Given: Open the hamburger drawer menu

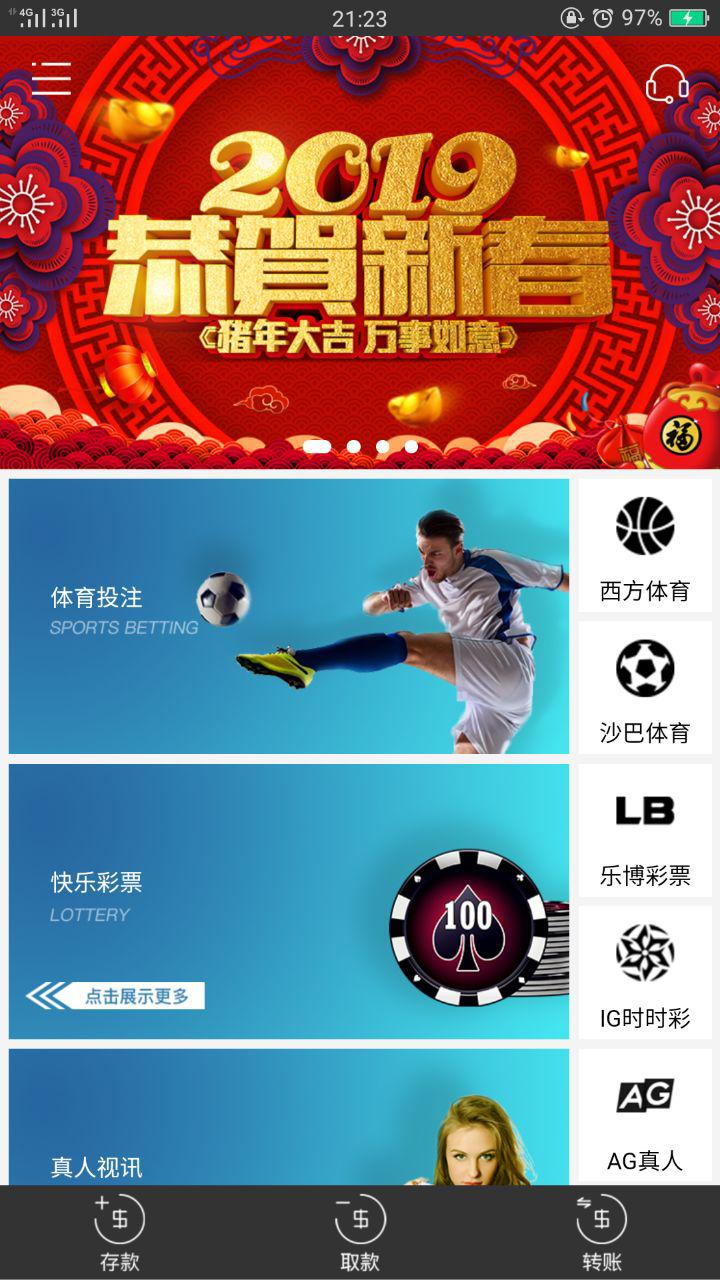Looking at the screenshot, I should click(x=51, y=78).
